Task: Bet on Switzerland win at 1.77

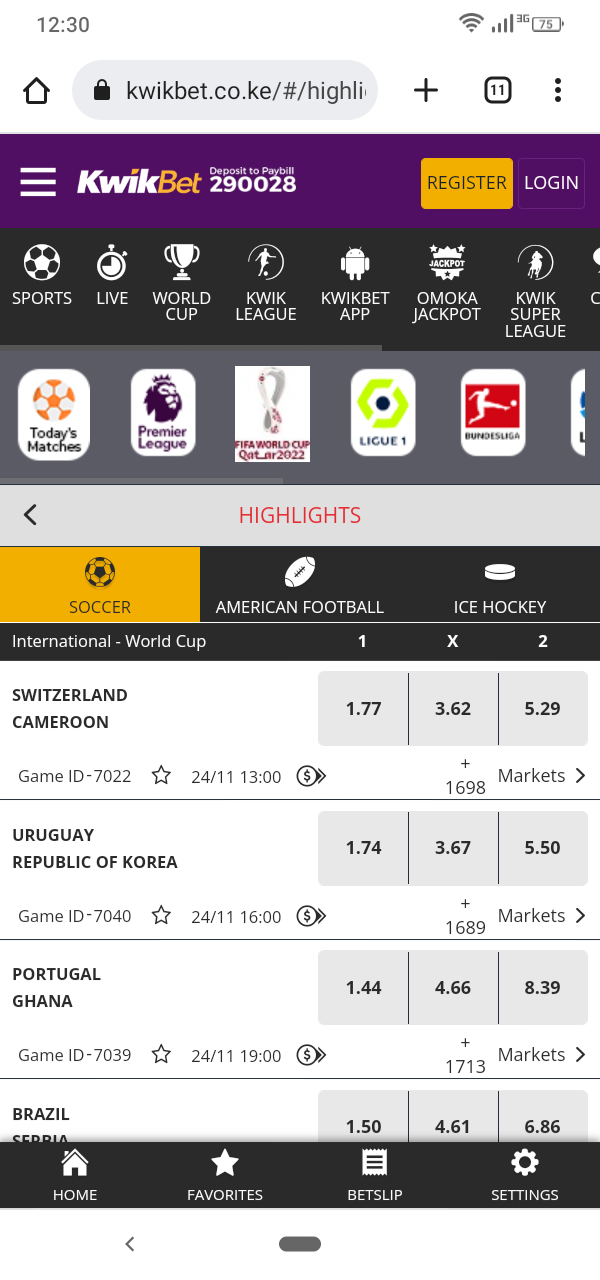Action: point(363,709)
